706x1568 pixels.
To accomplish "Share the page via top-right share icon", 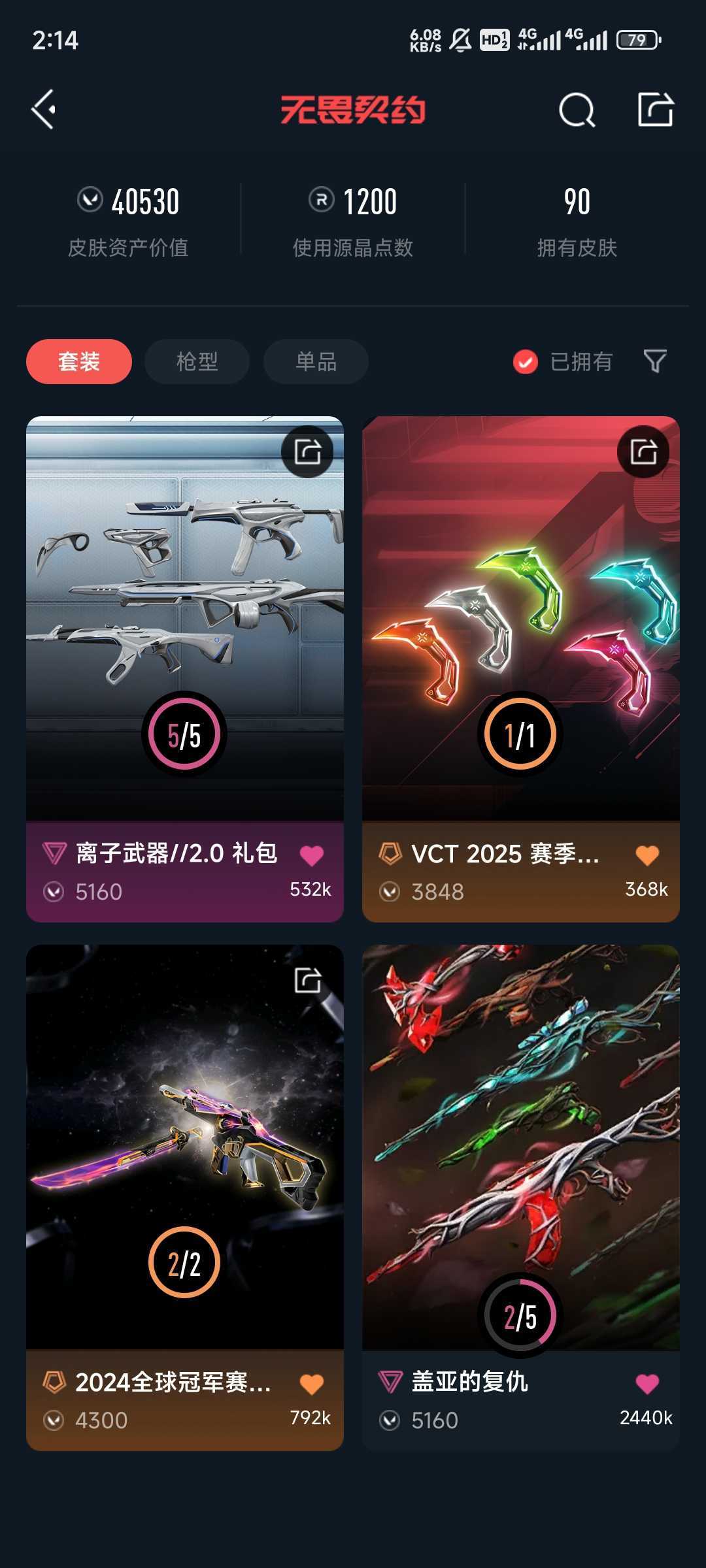I will [655, 109].
